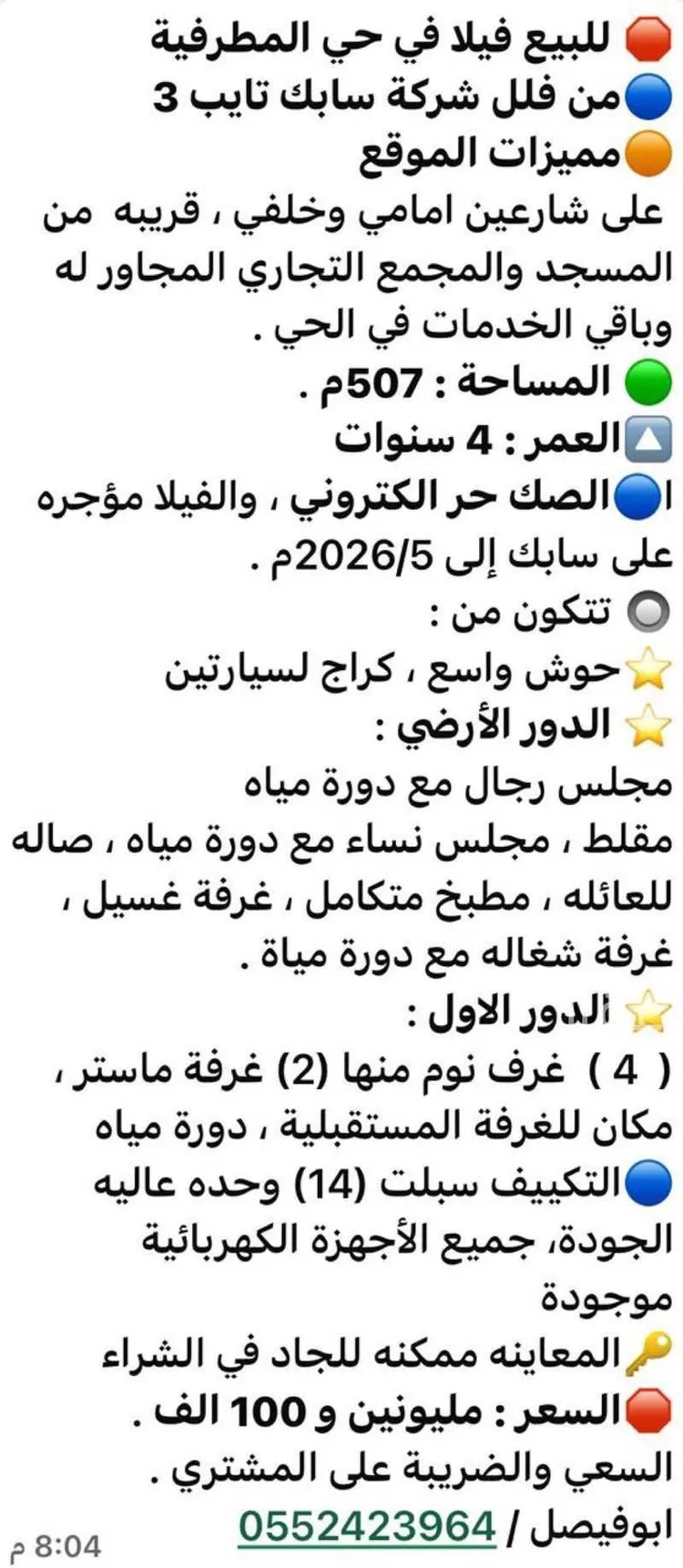This screenshot has width=683, height=1568.
Task: Tap the phone number 0552423964 link
Action: (367, 1526)
